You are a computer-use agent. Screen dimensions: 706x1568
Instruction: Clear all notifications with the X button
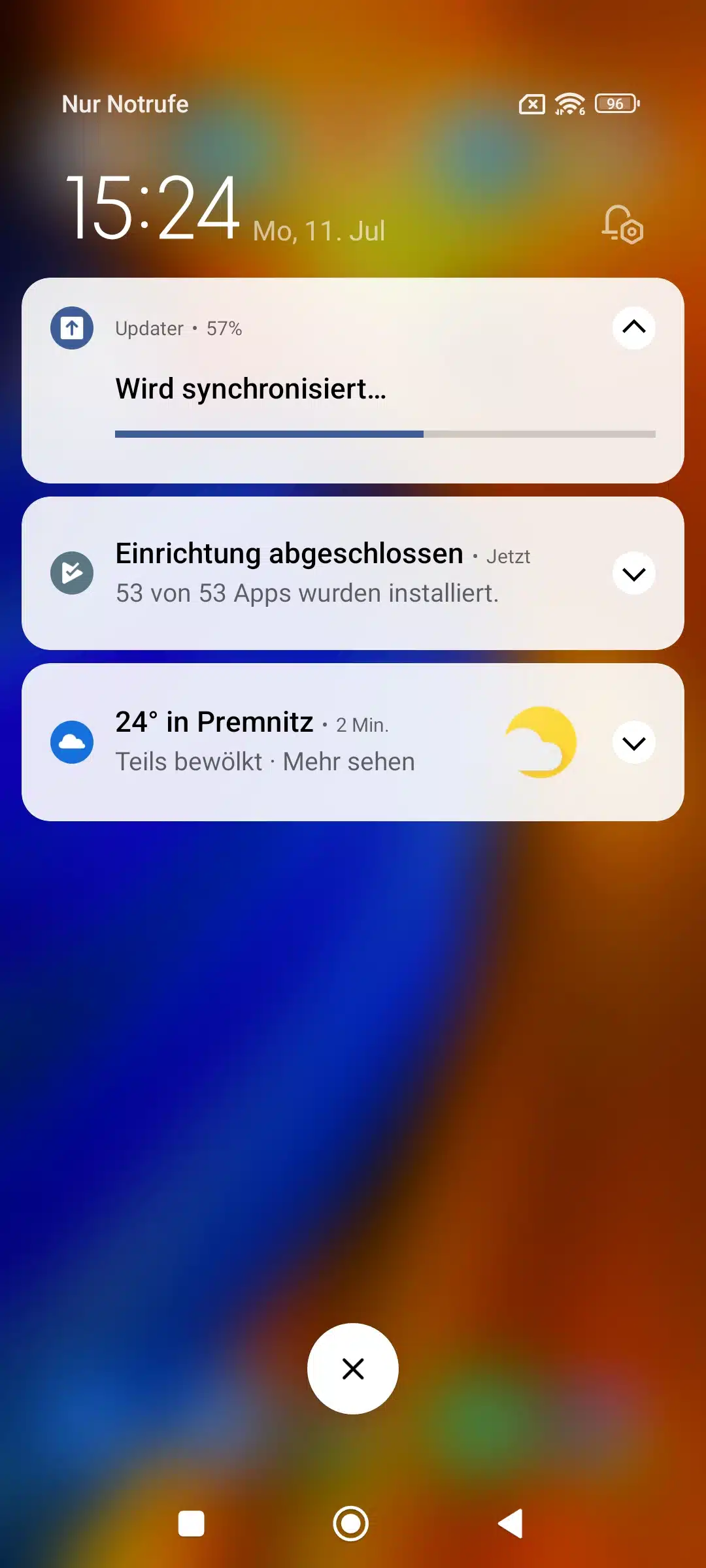(353, 1369)
